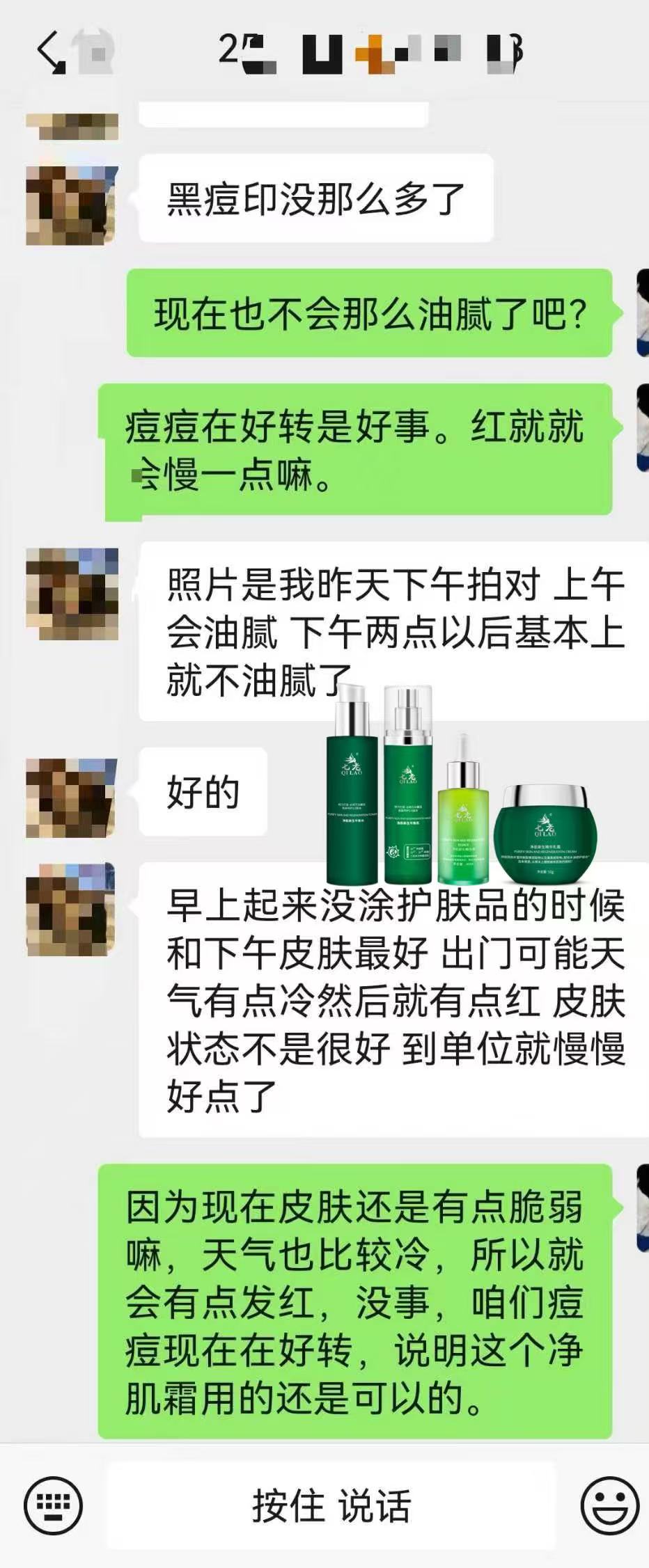Image resolution: width=649 pixels, height=1568 pixels.
Task: Go back from this chat
Action: pyautogui.click(x=50, y=52)
